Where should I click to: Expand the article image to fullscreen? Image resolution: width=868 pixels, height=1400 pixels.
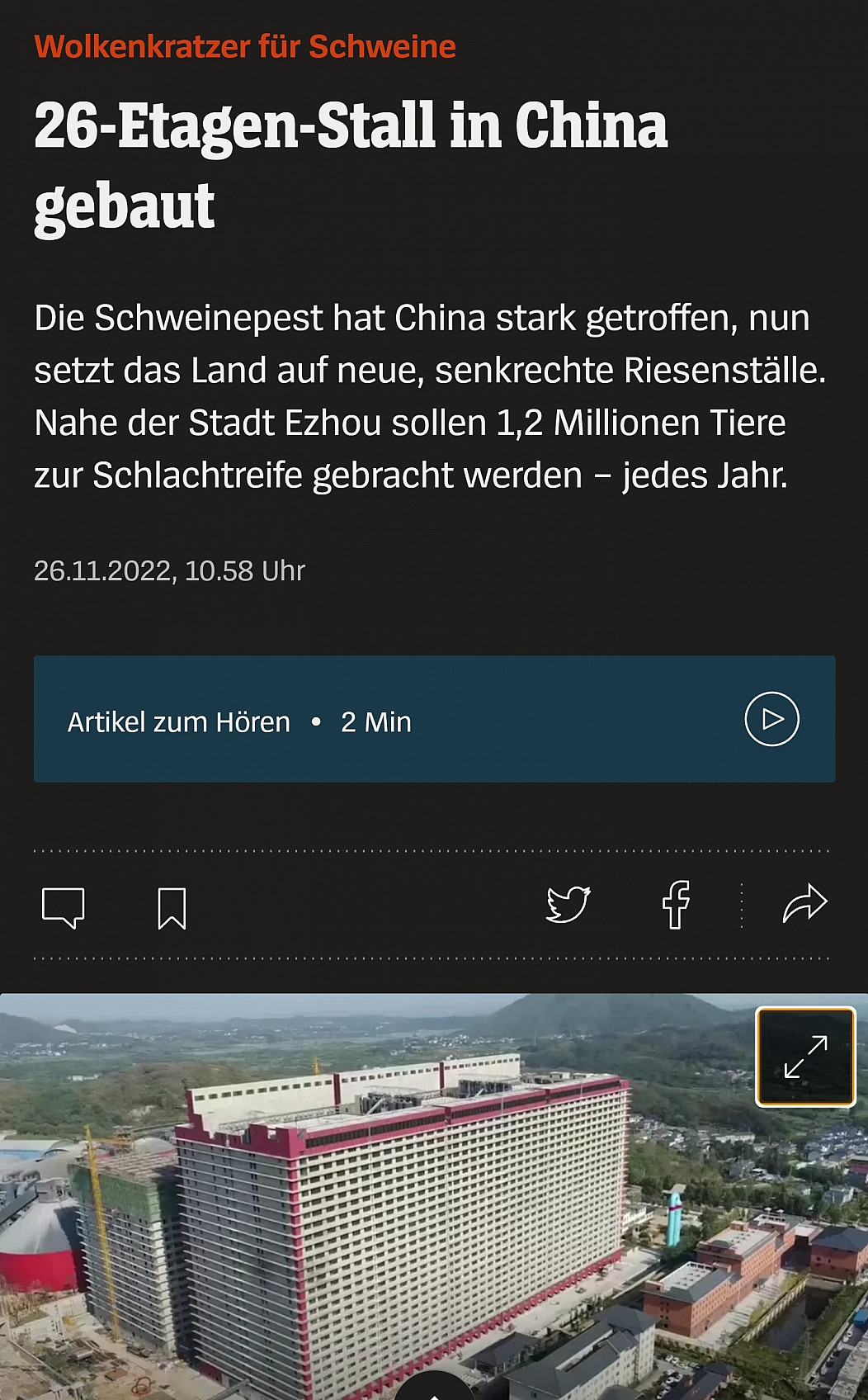coord(805,1057)
